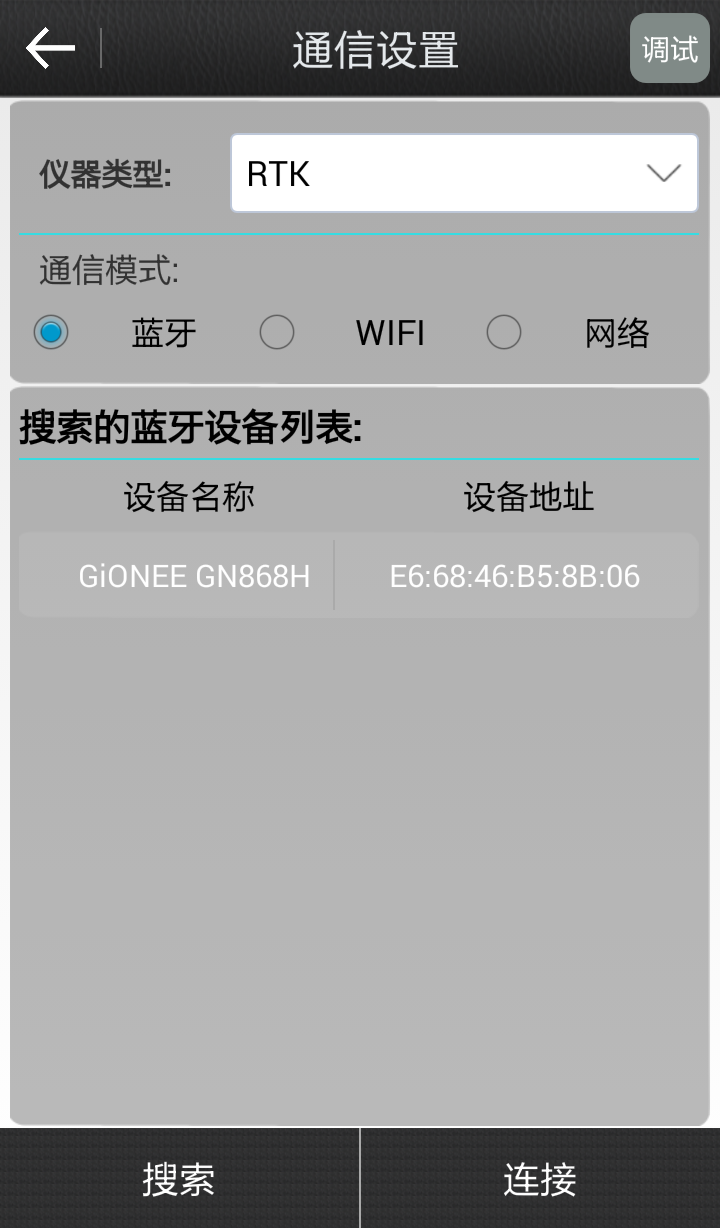Tap the 搜索 button to scan devices
The height and width of the screenshot is (1228, 720).
point(179,1179)
